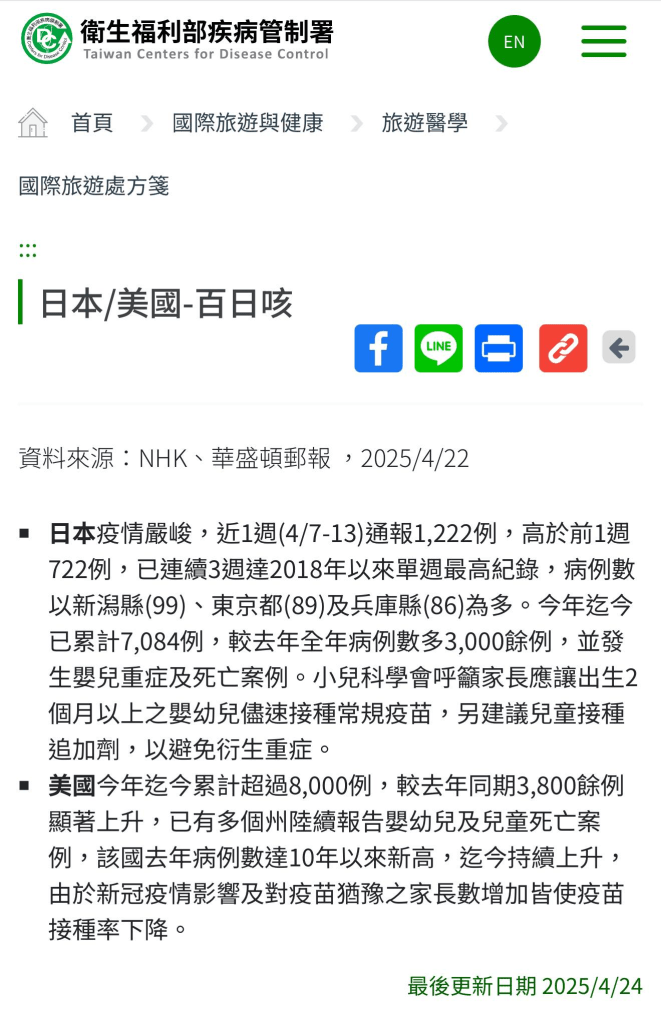Share this article via LINE
This screenshot has height=1024, width=661.
[438, 348]
